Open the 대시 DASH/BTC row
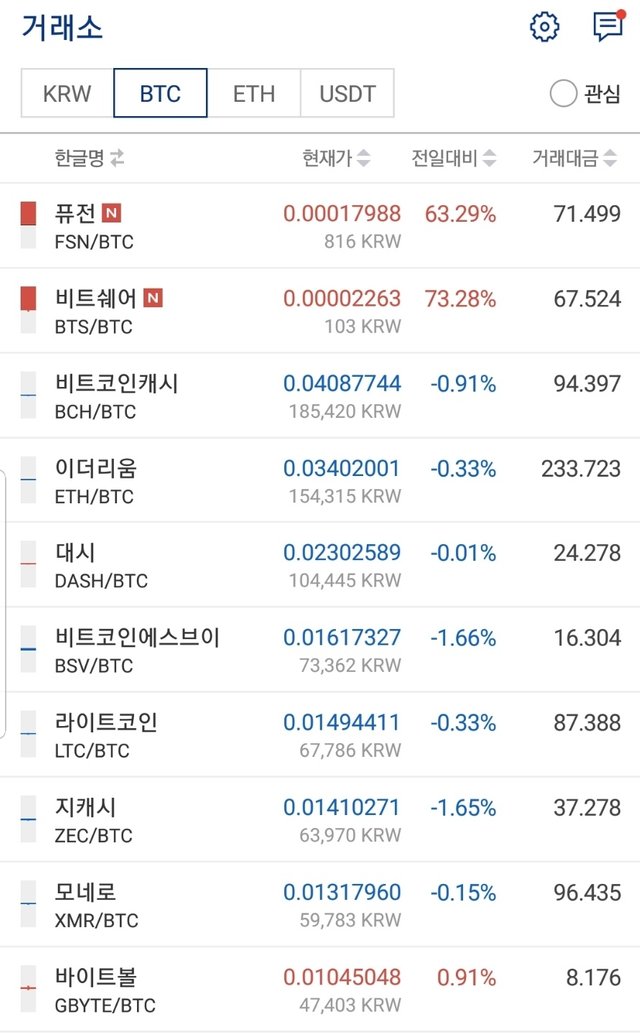 tap(320, 565)
